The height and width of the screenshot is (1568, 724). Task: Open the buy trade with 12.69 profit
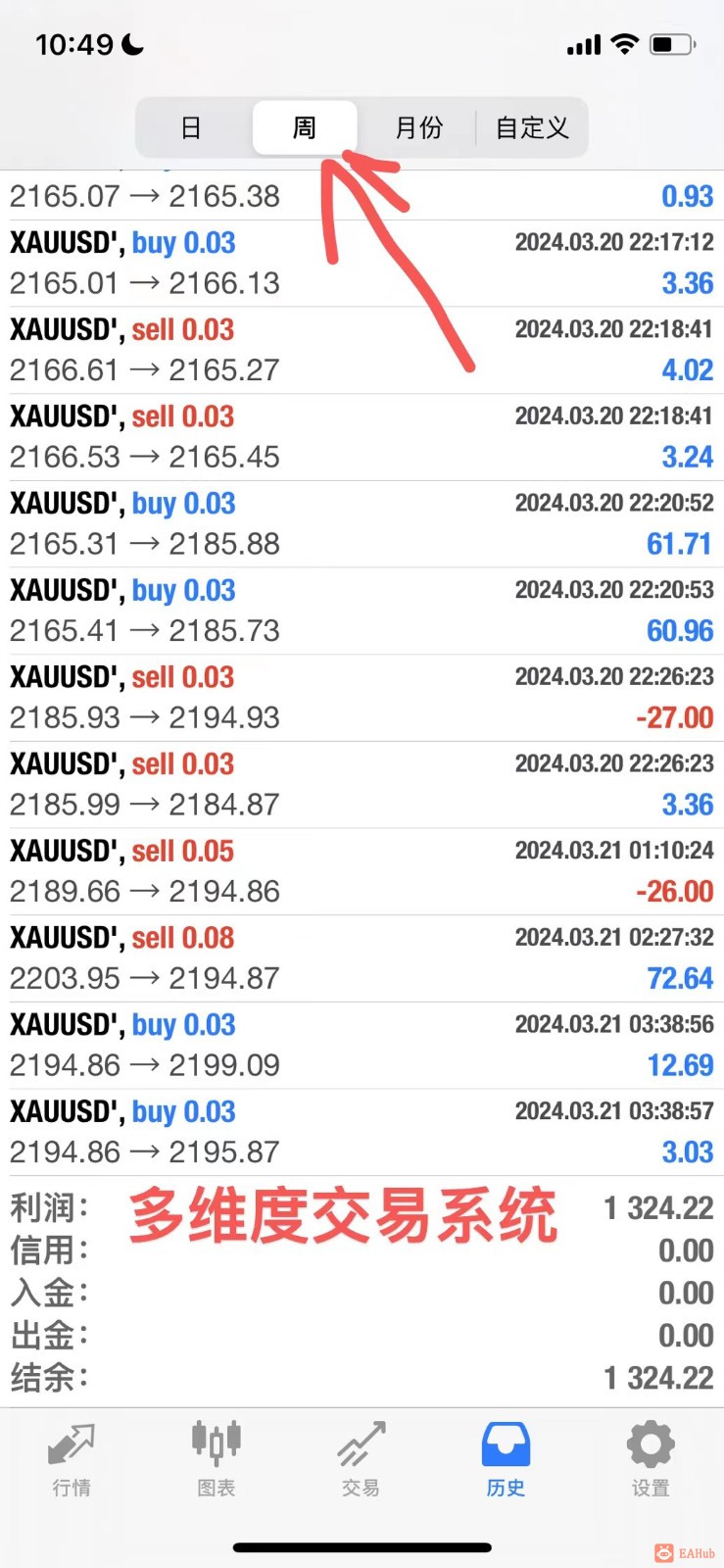(362, 1045)
